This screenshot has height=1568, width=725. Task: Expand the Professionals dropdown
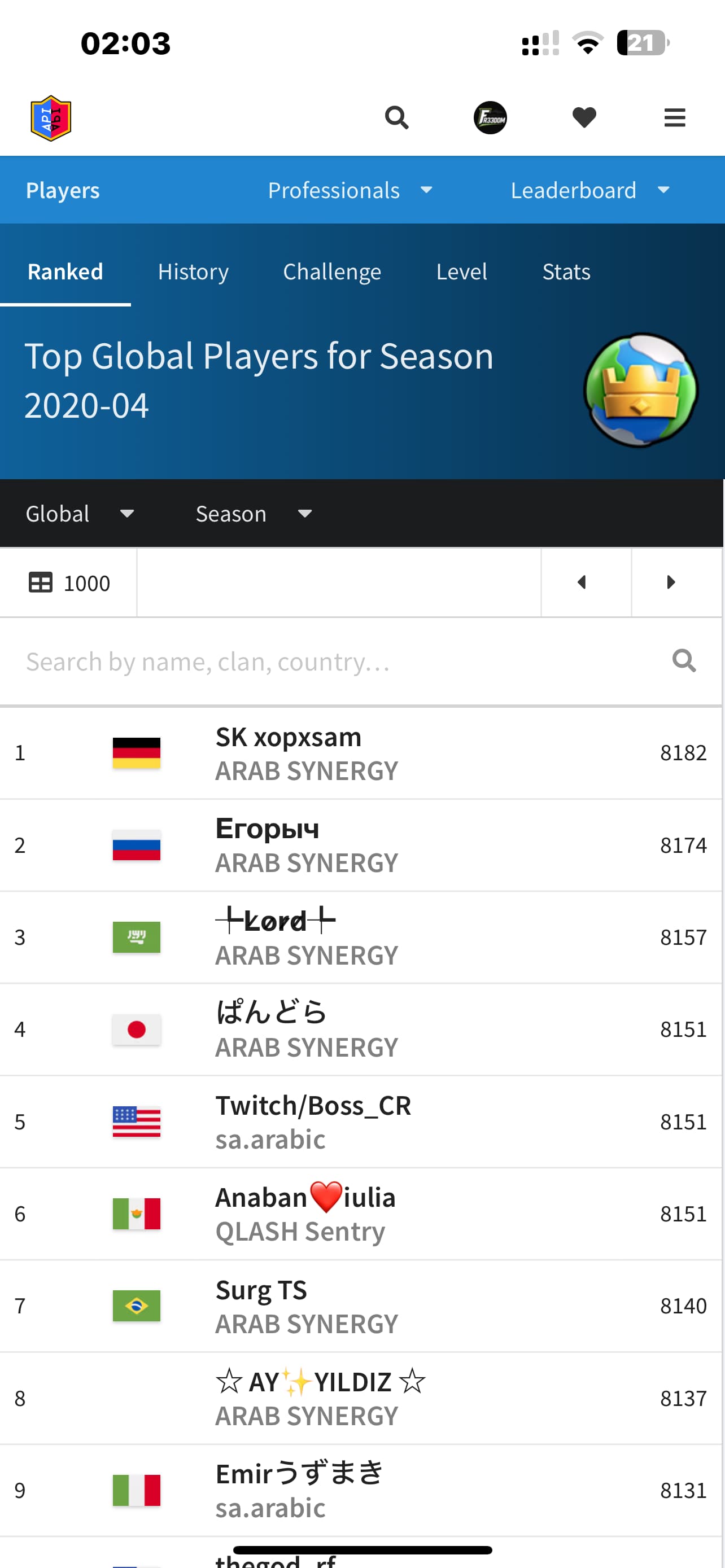[x=350, y=190]
